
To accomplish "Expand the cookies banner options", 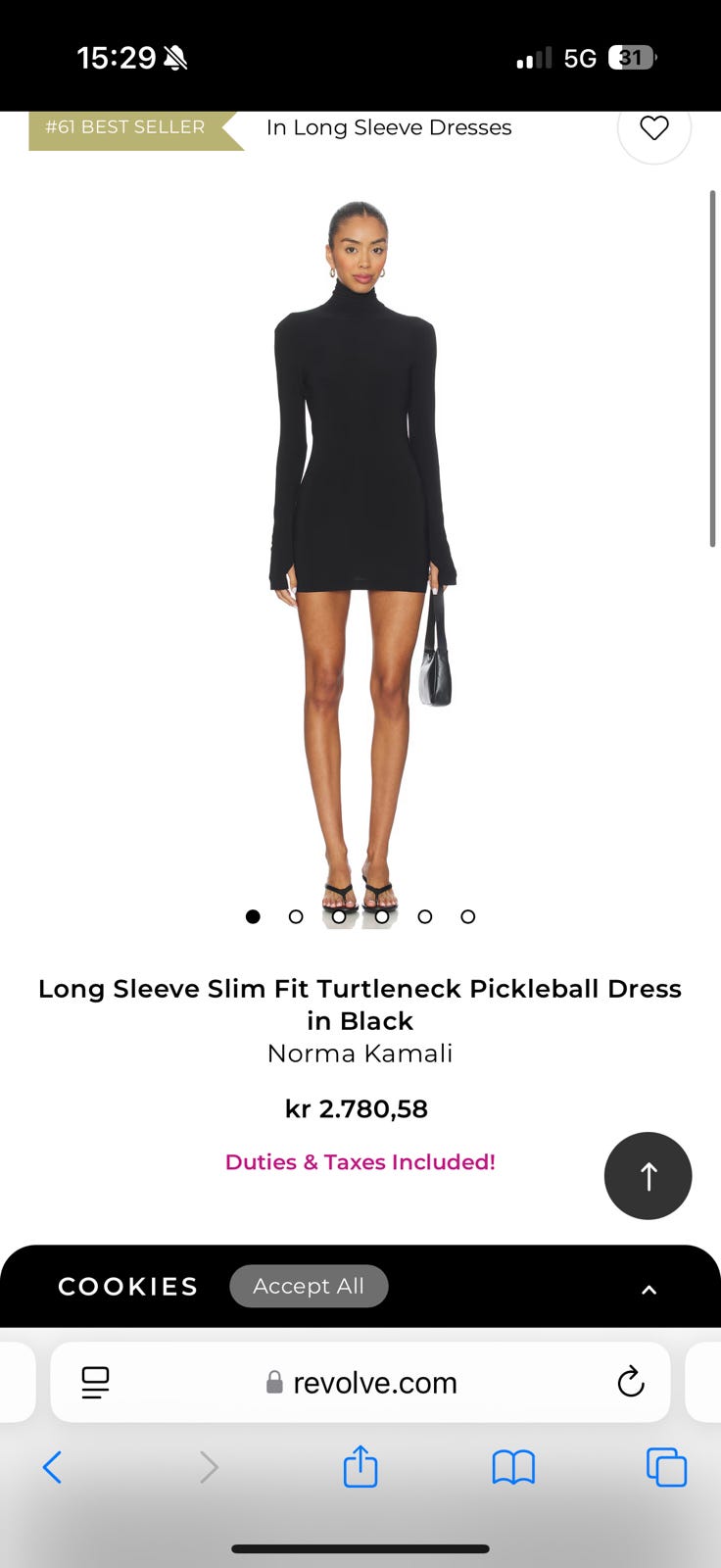I will pos(649,1290).
